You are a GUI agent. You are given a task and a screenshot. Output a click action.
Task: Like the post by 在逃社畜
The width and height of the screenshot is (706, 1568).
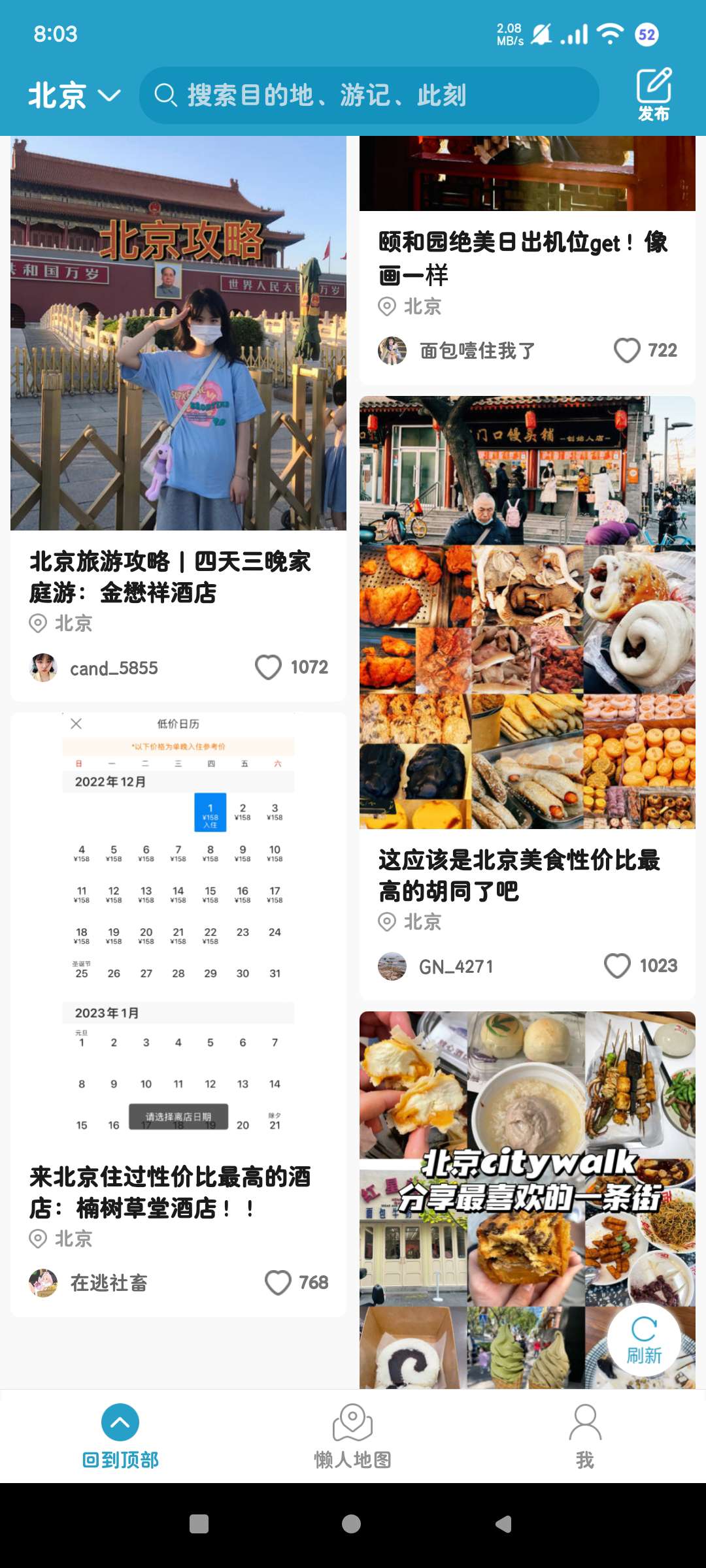click(x=278, y=1282)
